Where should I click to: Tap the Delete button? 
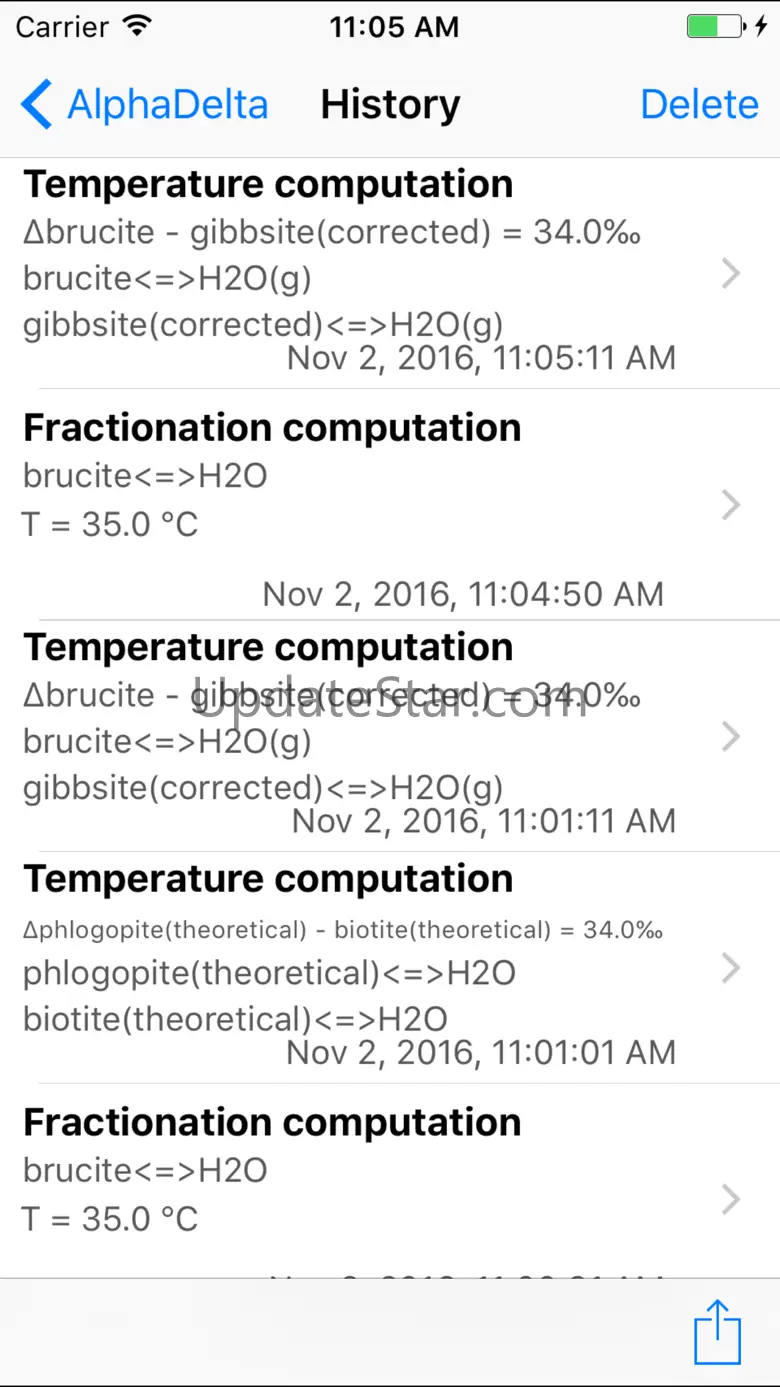tap(699, 105)
